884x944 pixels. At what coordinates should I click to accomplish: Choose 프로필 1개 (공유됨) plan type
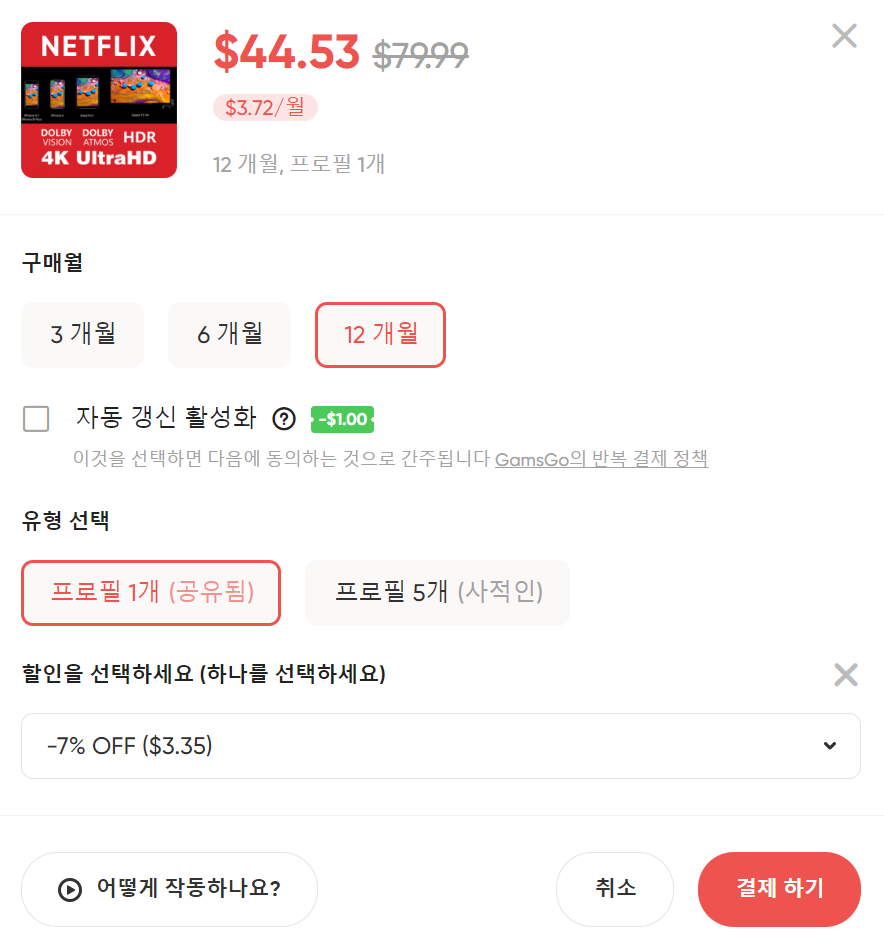coord(151,593)
